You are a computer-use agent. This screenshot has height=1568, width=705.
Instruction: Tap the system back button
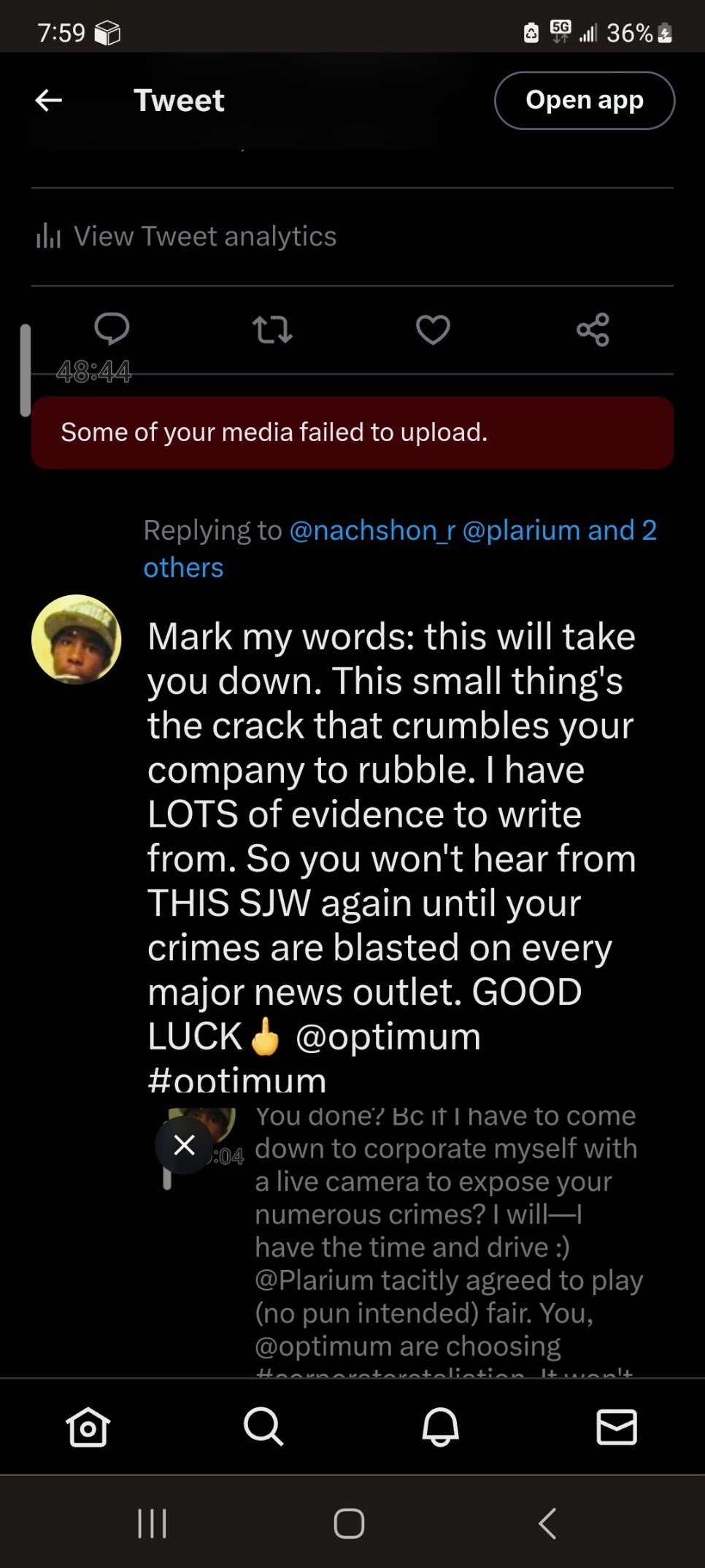coord(547,1523)
